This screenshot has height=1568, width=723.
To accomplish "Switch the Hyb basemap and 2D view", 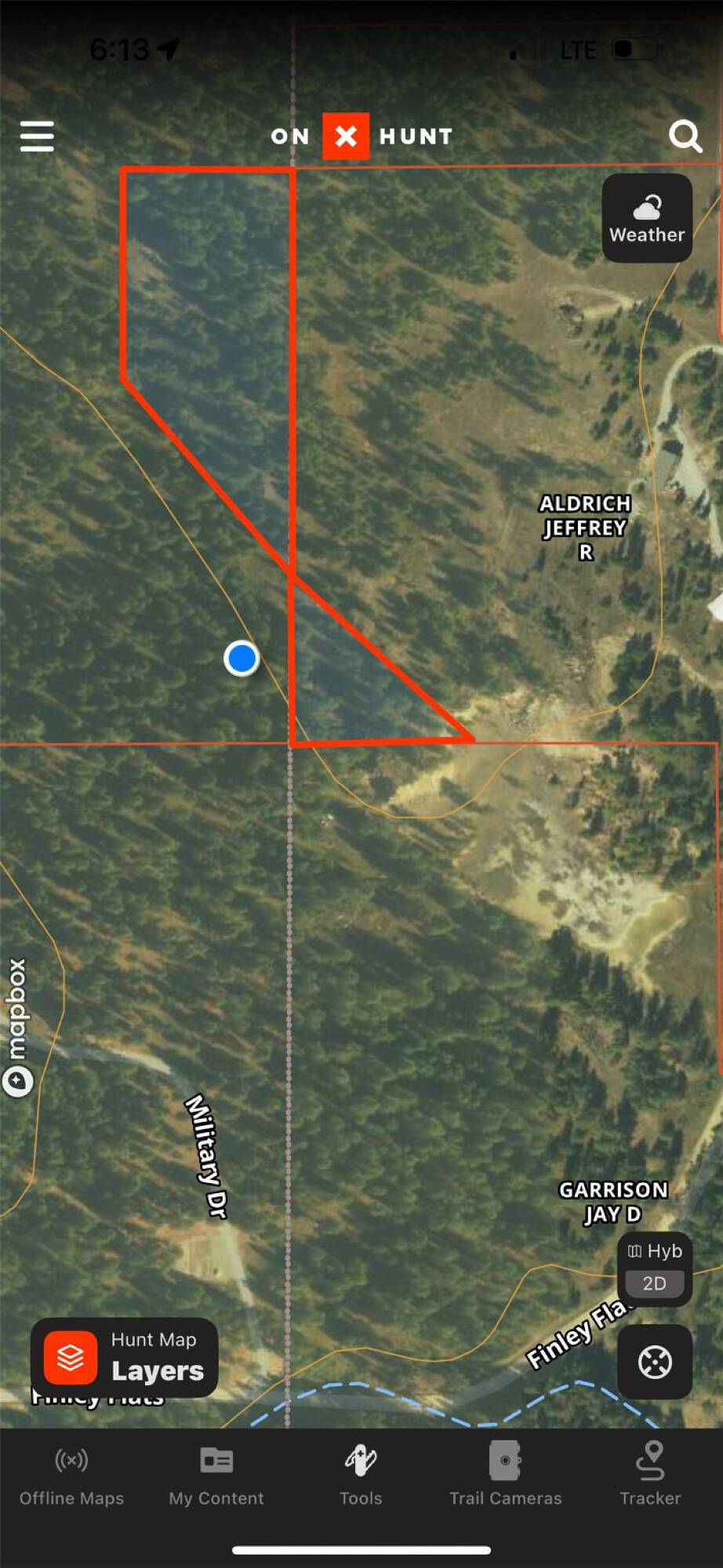I will [655, 1269].
